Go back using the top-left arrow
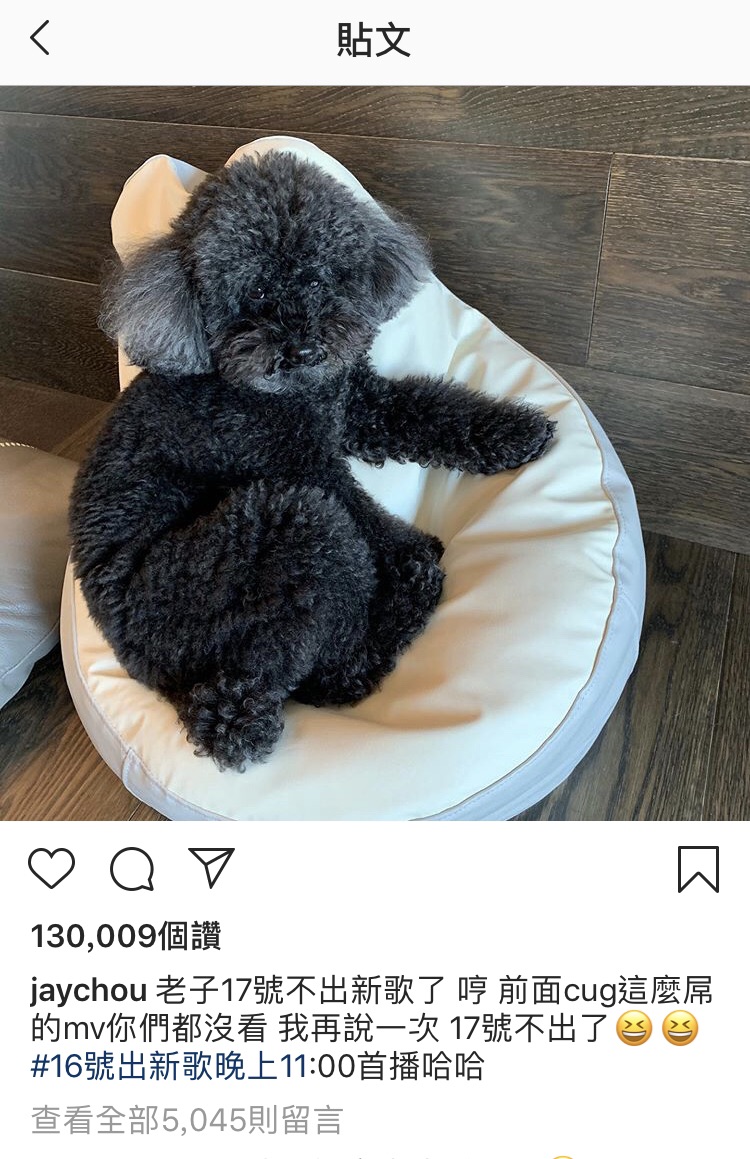 pos(40,40)
